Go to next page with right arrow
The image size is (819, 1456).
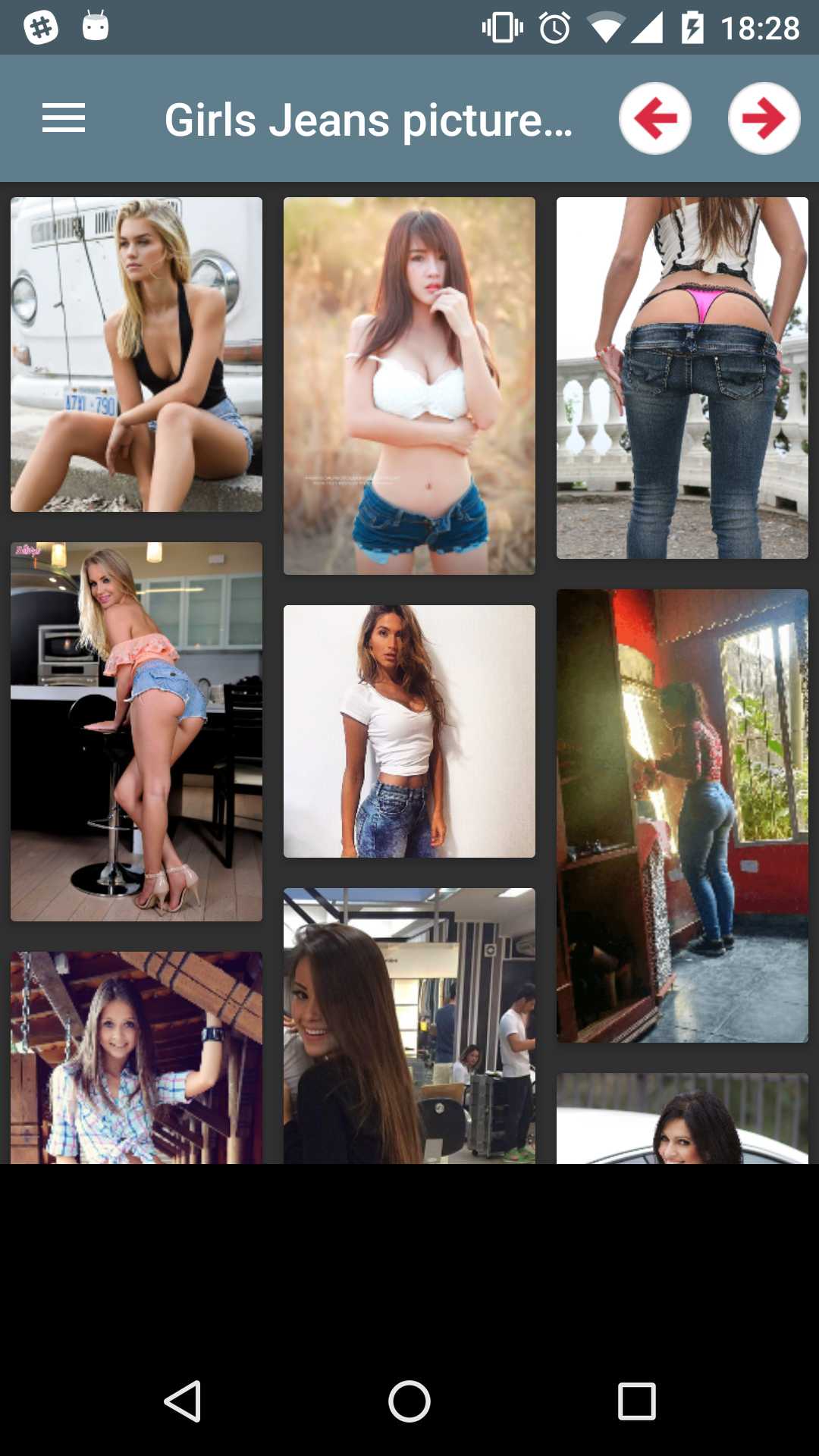coord(764,118)
